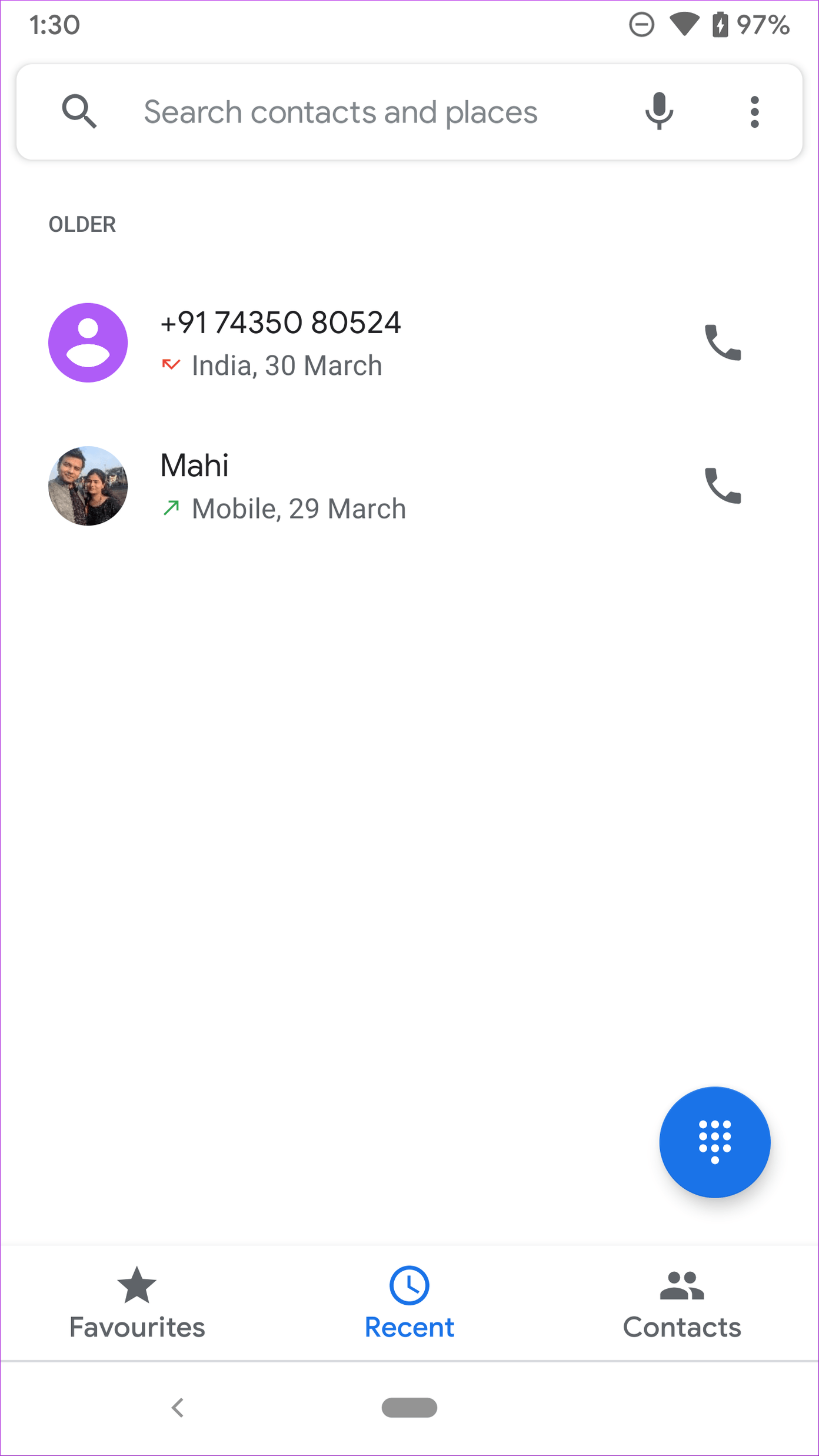This screenshot has height=1456, width=819.
Task: Open the dial pad
Action: point(714,1142)
